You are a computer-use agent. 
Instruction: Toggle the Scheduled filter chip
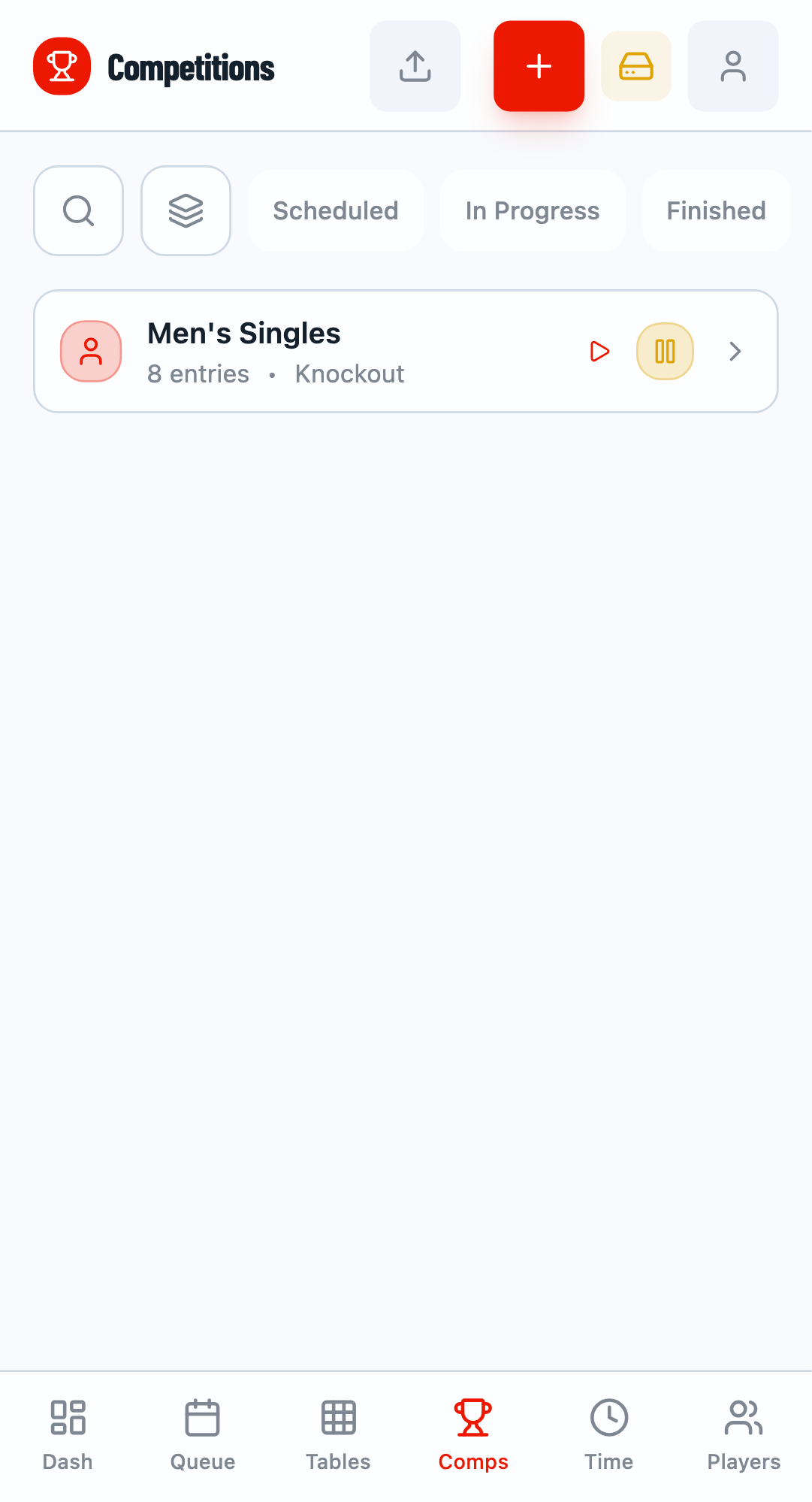(x=336, y=210)
